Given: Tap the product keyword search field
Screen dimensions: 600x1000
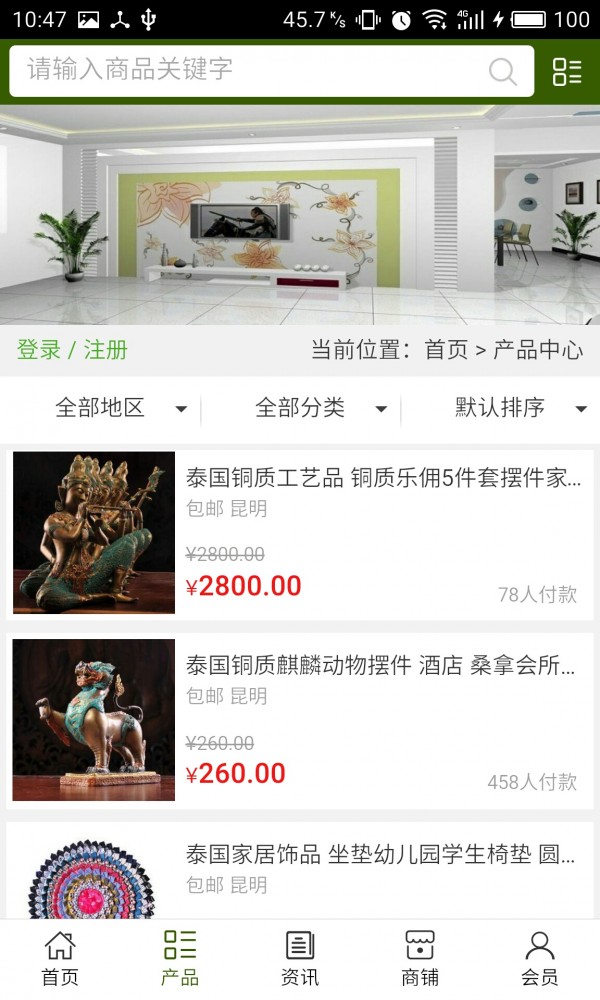Looking at the screenshot, I should click(x=250, y=70).
